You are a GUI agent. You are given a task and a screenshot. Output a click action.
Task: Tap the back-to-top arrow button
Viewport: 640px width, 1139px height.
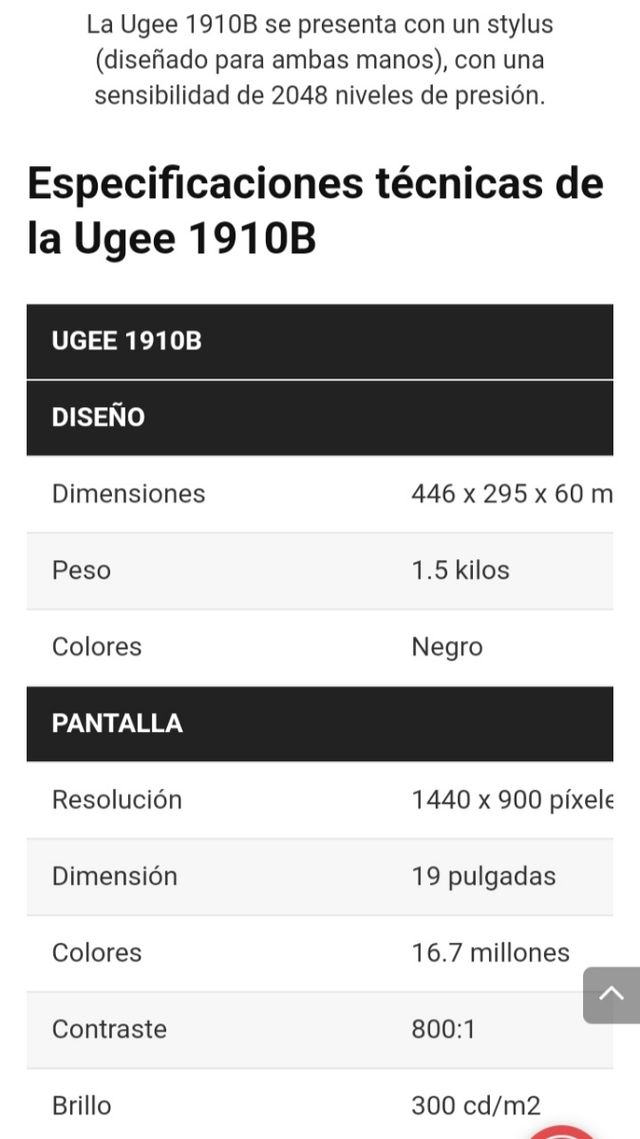tap(612, 994)
